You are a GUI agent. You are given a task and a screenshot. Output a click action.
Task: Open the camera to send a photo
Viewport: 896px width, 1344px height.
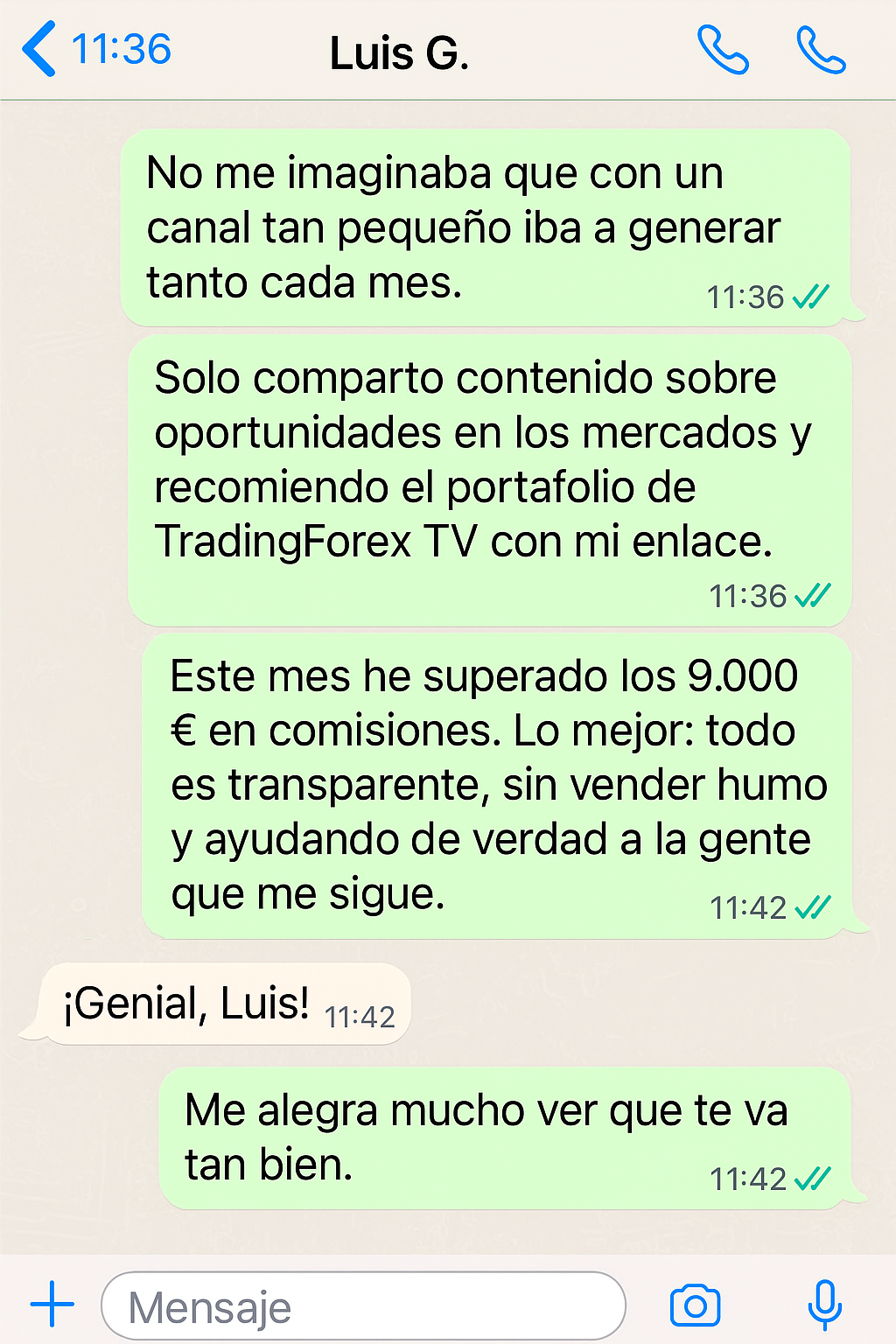(694, 1304)
